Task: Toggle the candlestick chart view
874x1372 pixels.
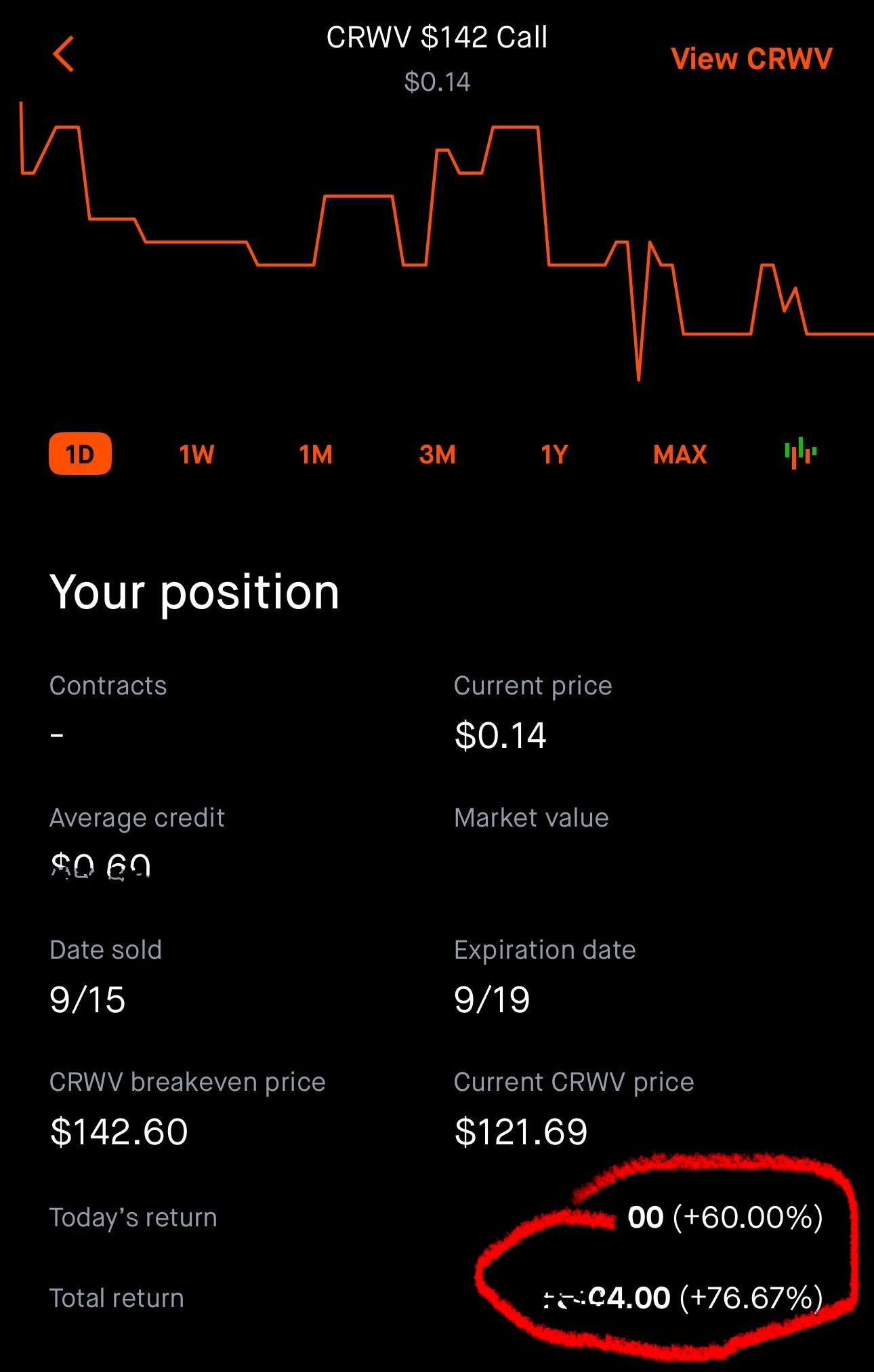Action: 800,453
